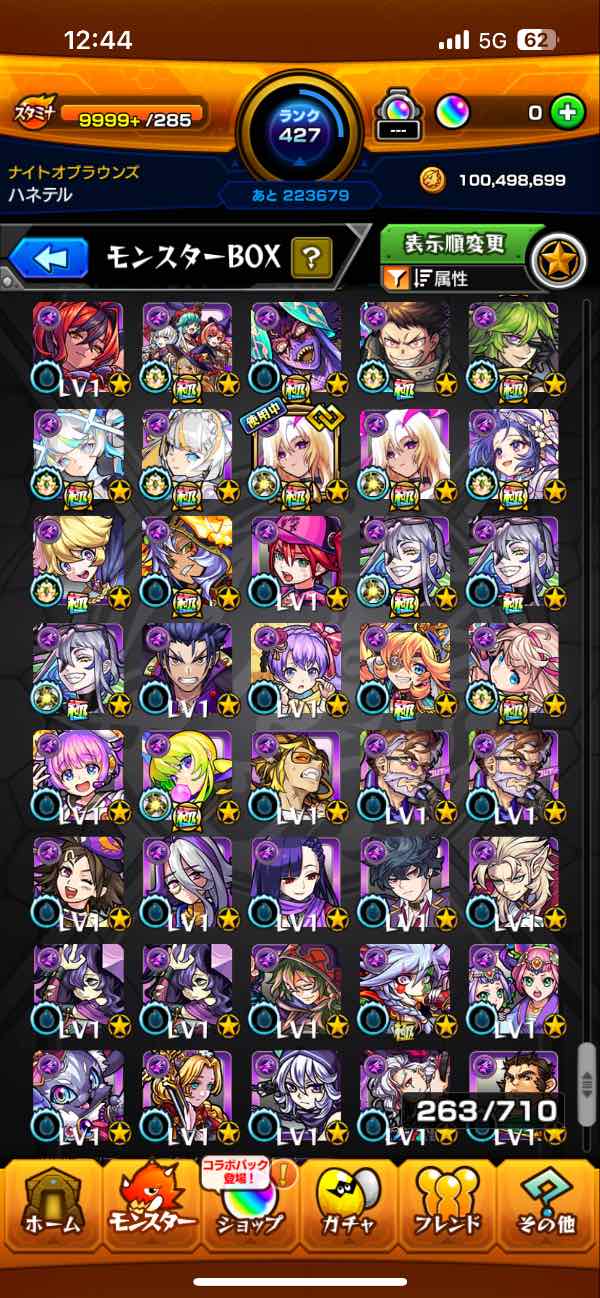Open the その他 menu tab
Screen dimensions: 600x1298
[548, 1210]
